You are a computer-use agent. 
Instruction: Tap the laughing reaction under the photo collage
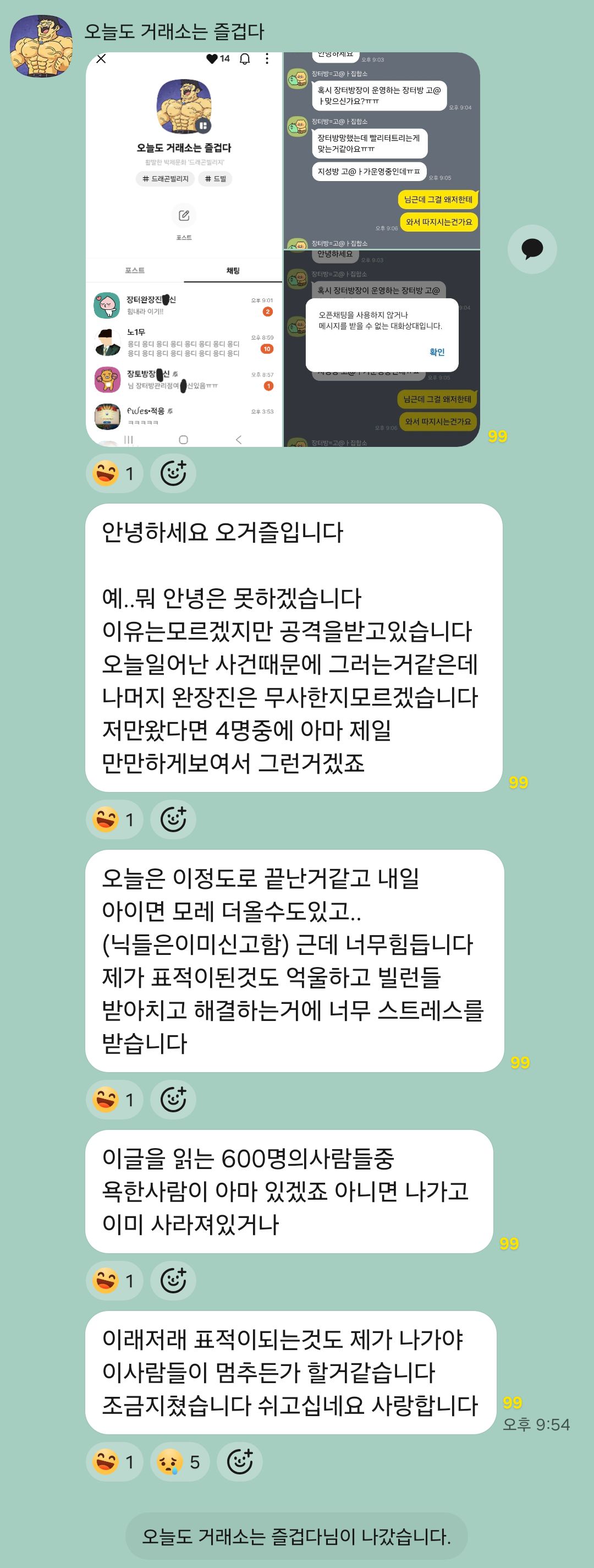114,473
